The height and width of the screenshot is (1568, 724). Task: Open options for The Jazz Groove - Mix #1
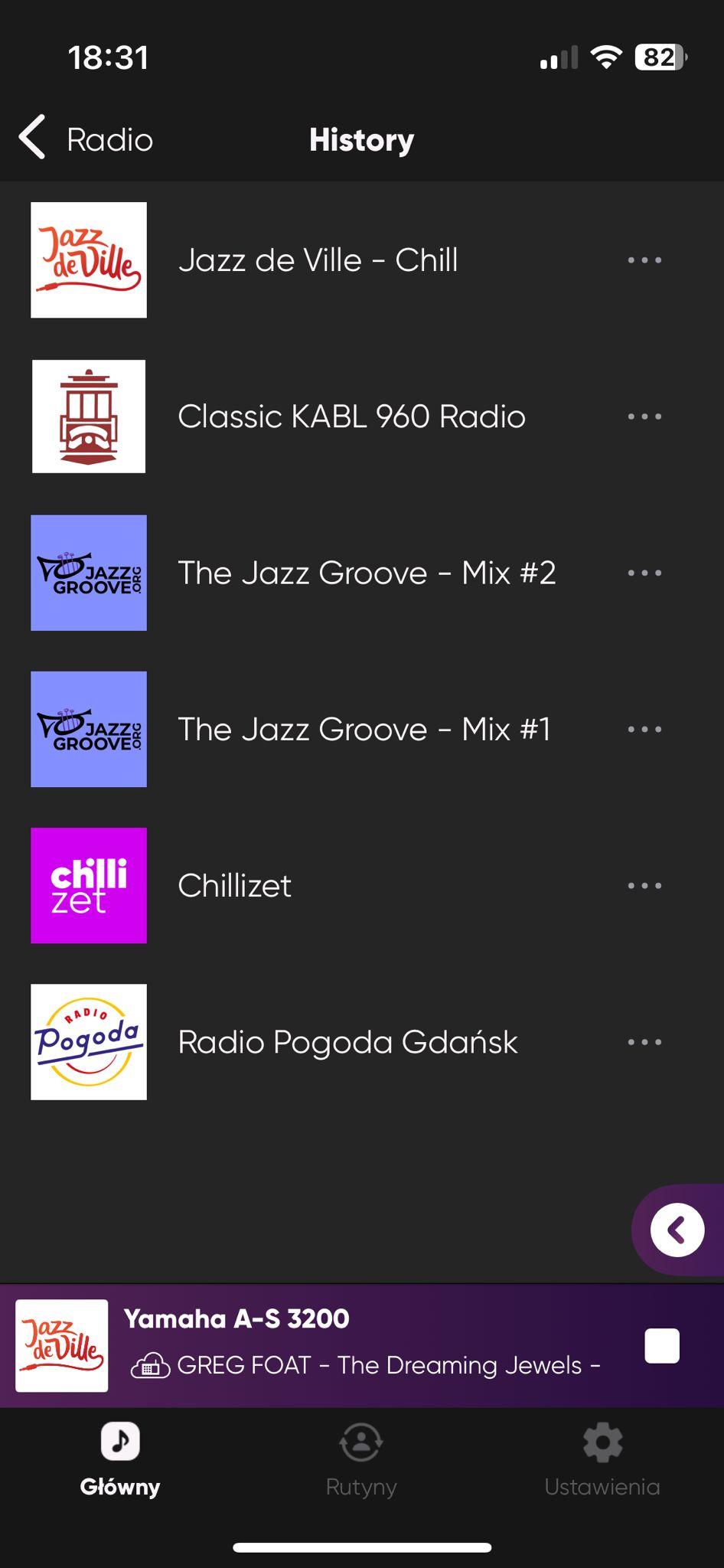644,729
